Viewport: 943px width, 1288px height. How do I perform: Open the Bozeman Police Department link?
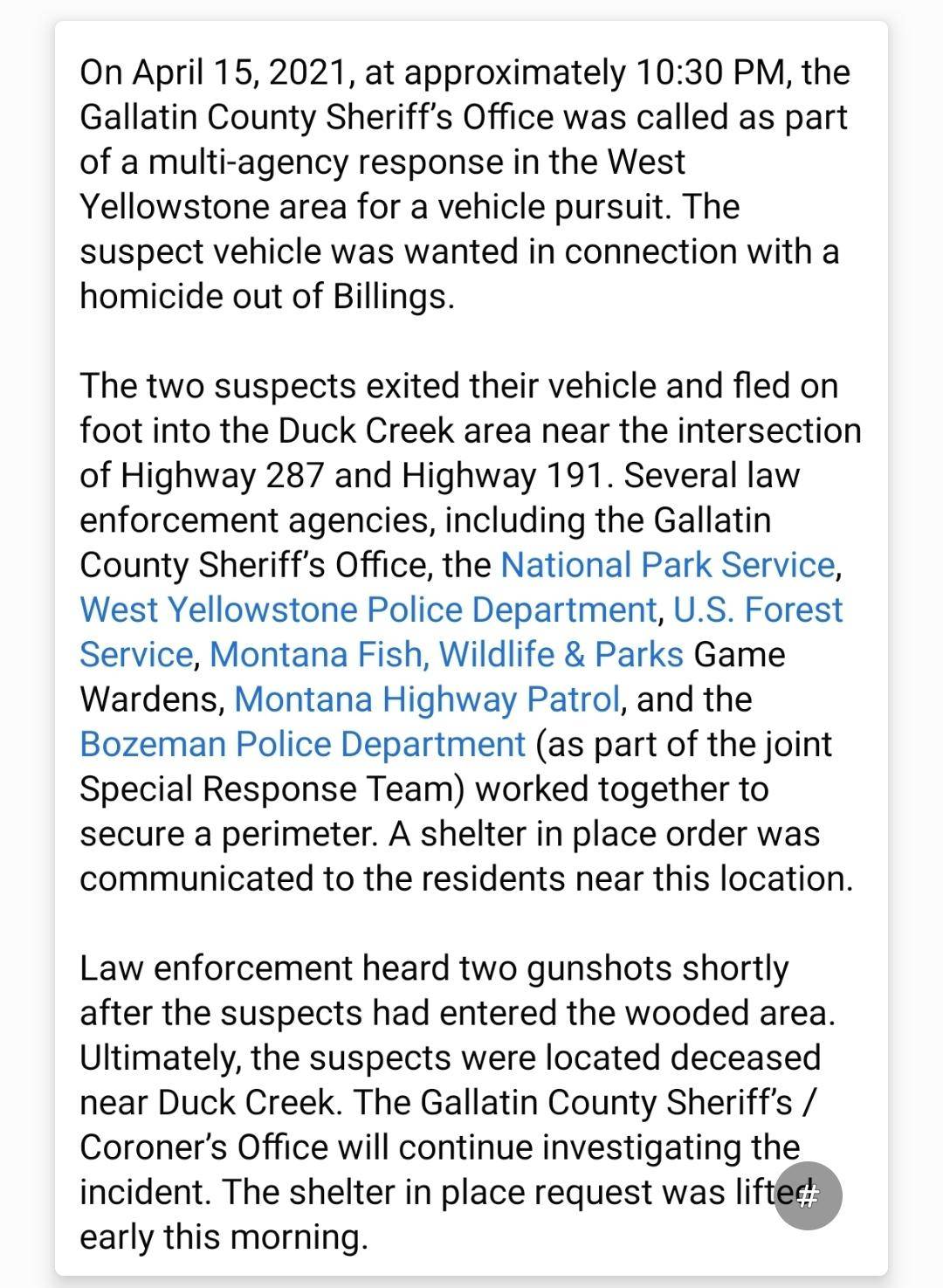coord(302,744)
